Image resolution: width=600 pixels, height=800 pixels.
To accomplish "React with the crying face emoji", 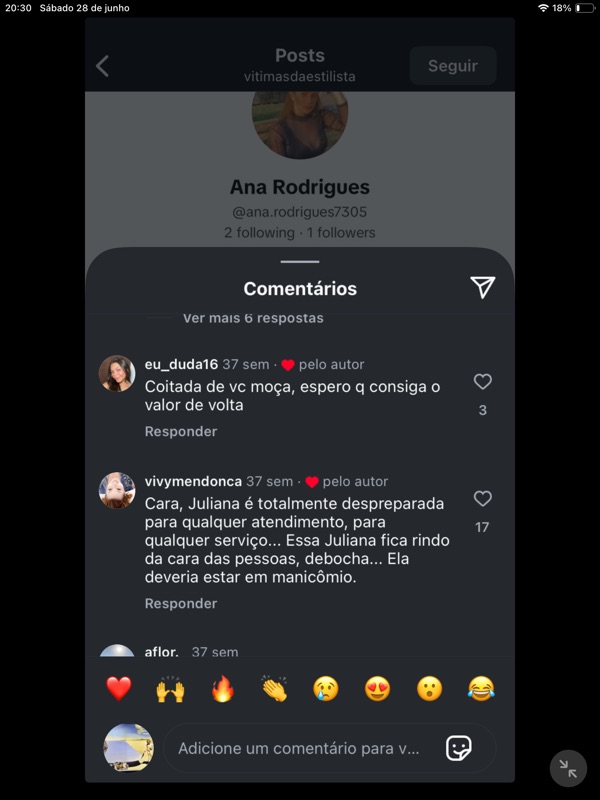I will click(326, 689).
